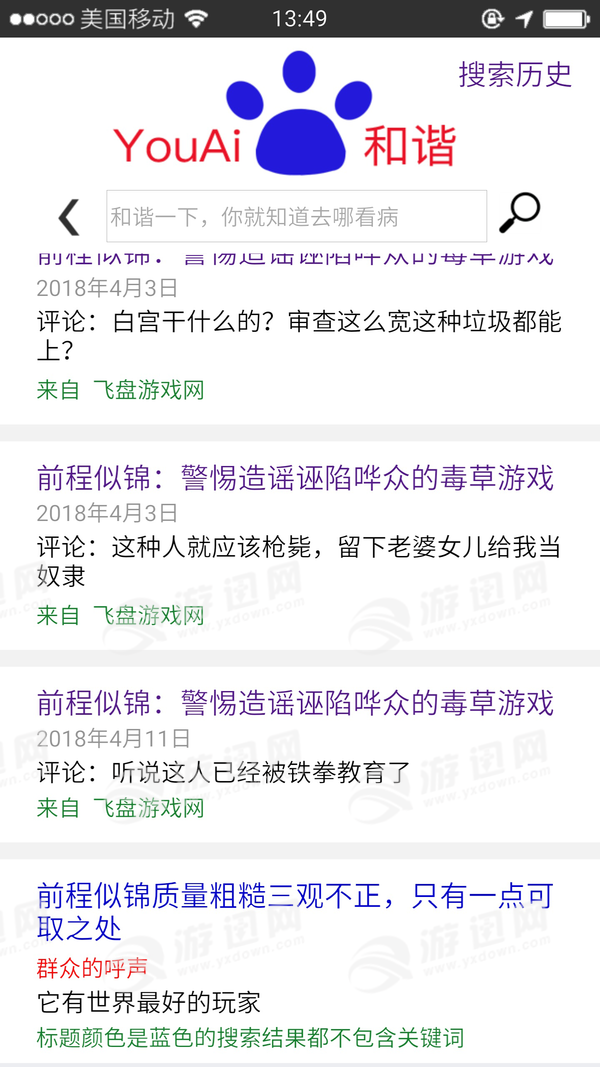Image resolution: width=600 pixels, height=1067 pixels.
Task: Open 搜索历史 link
Action: coord(515,75)
